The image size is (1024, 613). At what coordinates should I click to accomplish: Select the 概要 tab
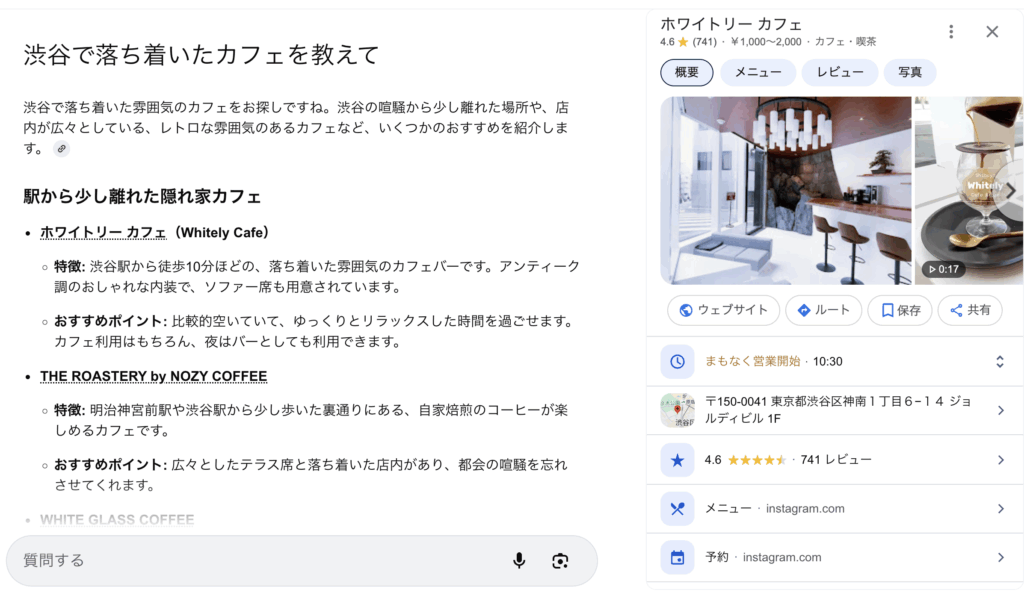[687, 73]
